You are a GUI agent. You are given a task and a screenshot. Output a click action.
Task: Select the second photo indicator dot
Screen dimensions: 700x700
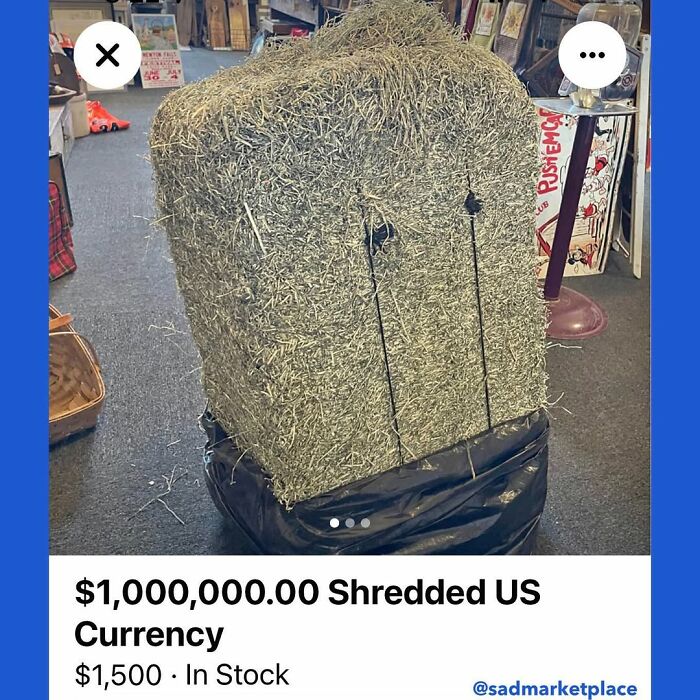350,522
